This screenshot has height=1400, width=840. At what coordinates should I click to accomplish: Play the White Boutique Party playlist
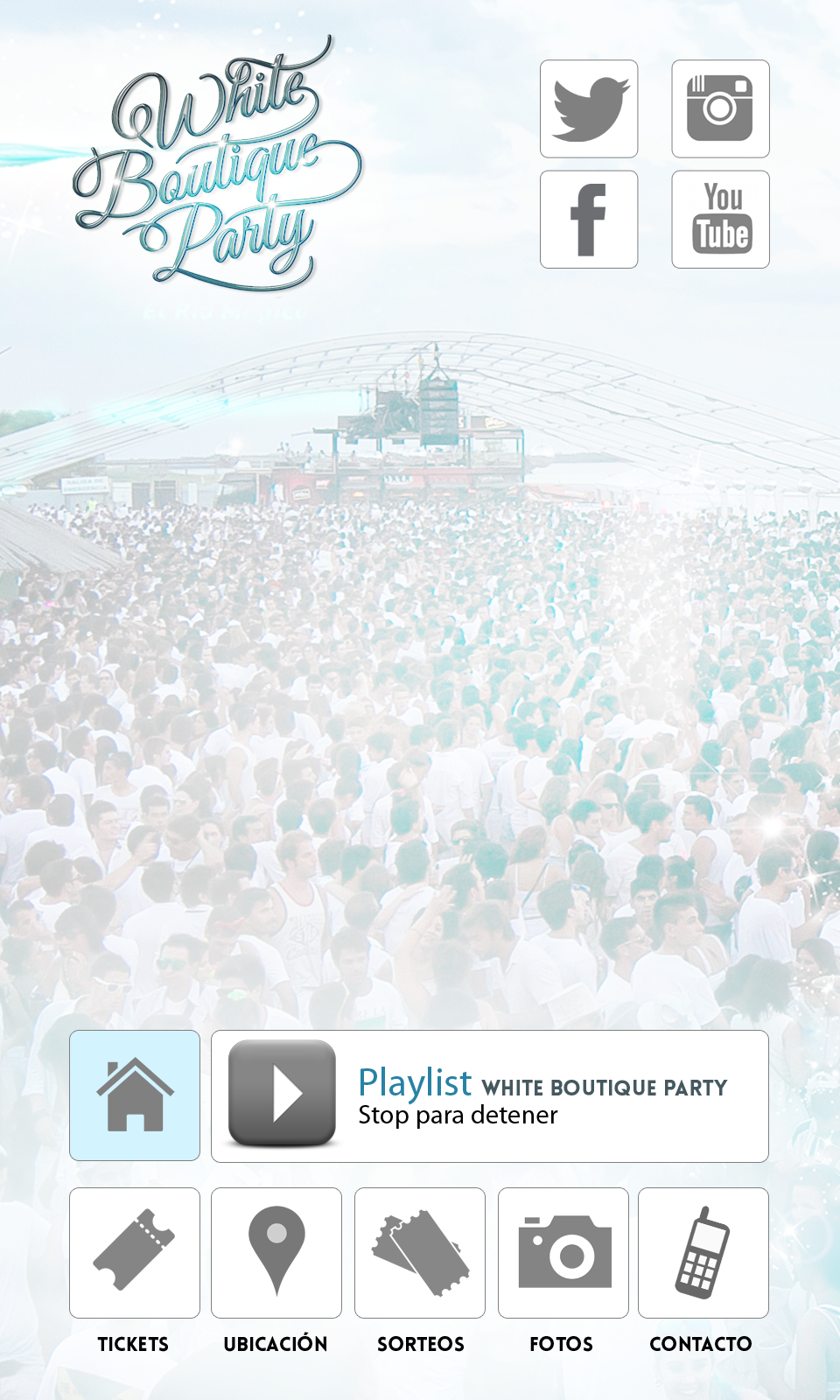point(282,1094)
